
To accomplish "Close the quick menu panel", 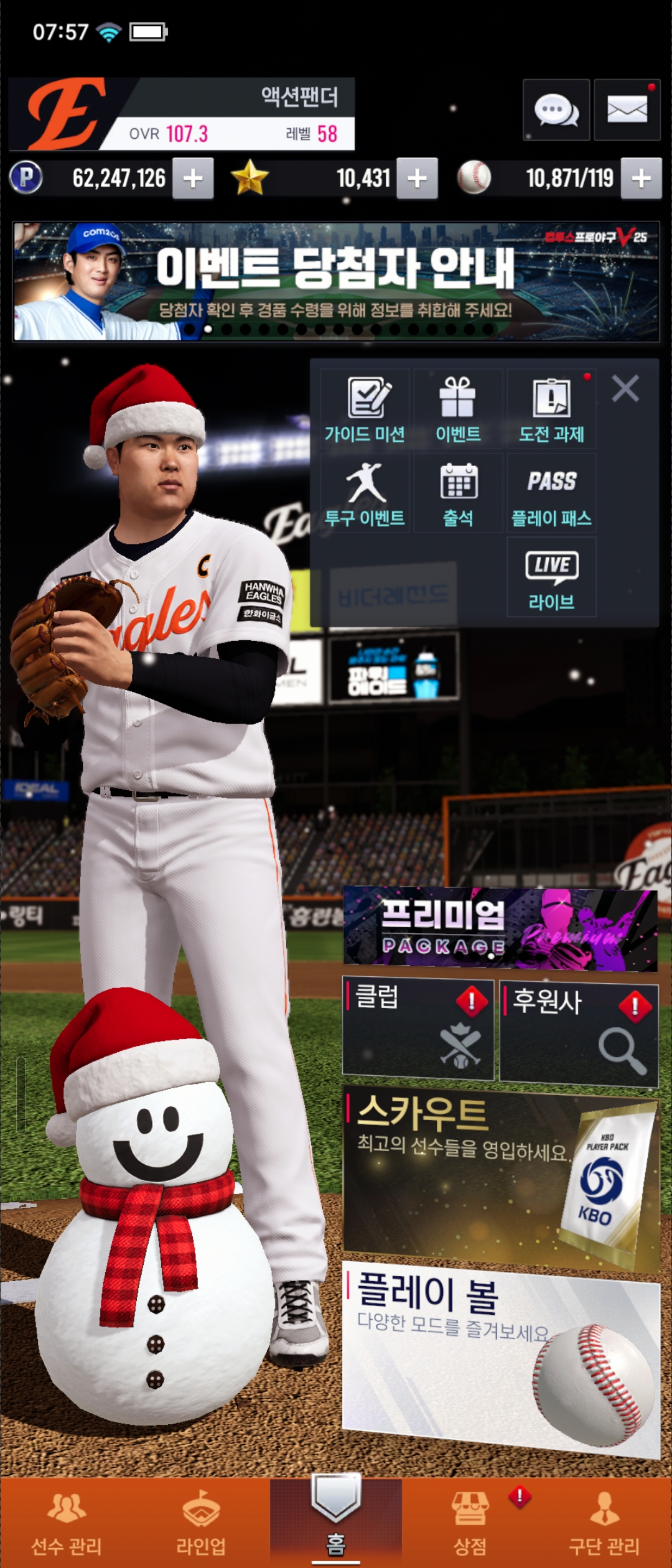I will coord(625,389).
